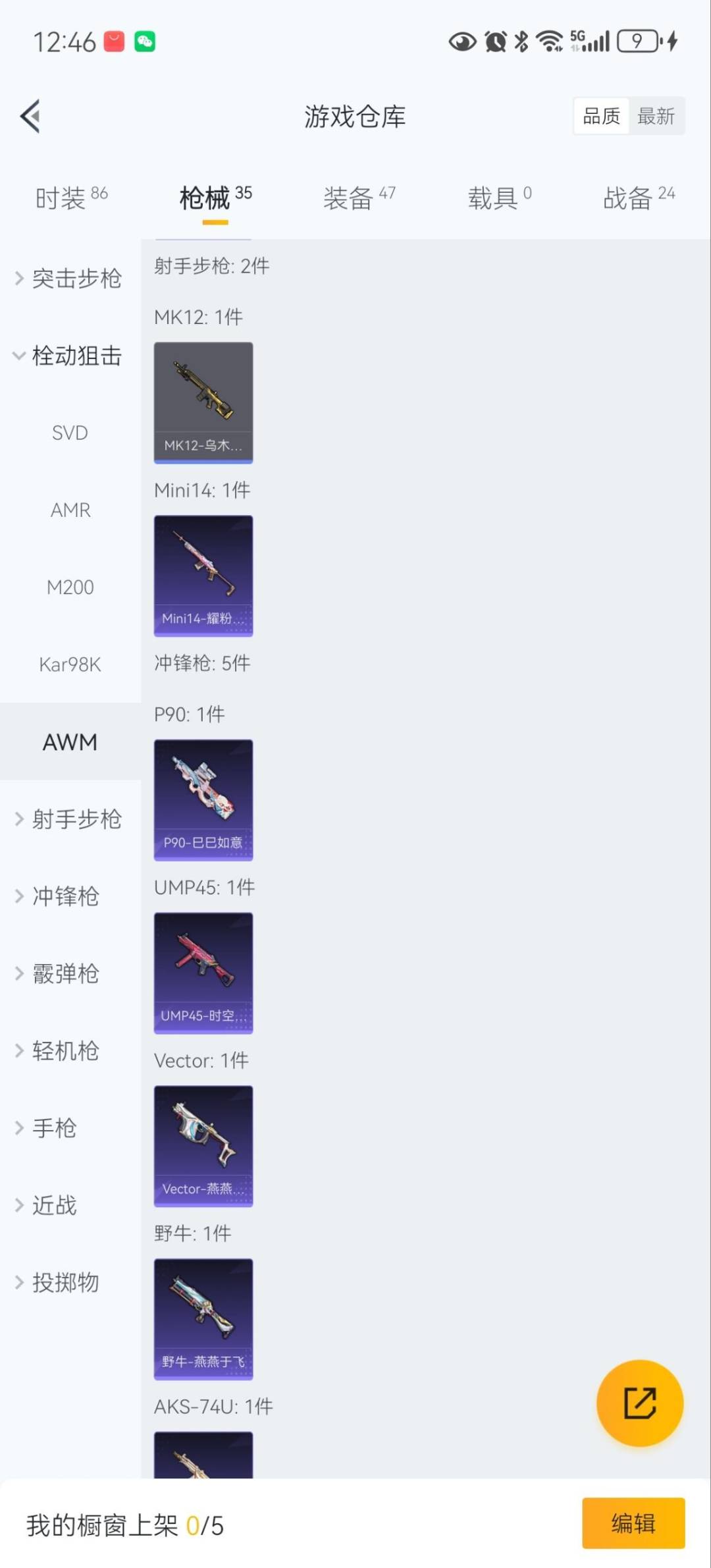Expand the 突击步枪 category
Screen dimensions: 711x1568
[x=70, y=279]
